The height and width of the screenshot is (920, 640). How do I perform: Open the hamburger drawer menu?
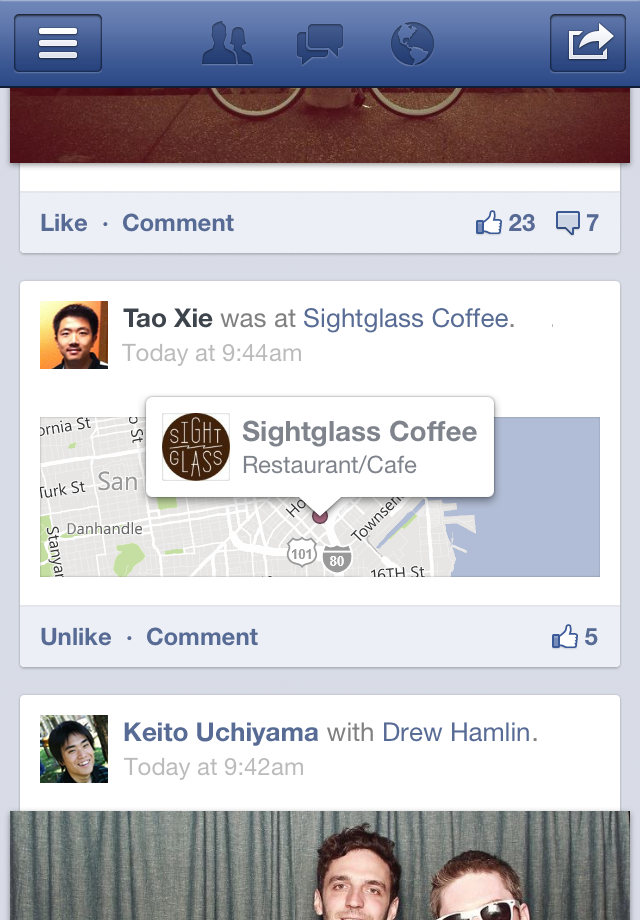[x=58, y=44]
